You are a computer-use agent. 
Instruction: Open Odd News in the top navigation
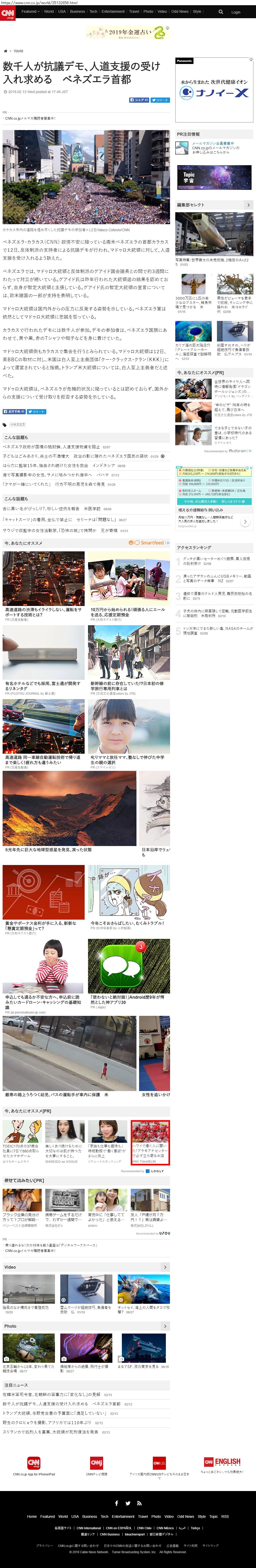[x=180, y=11]
